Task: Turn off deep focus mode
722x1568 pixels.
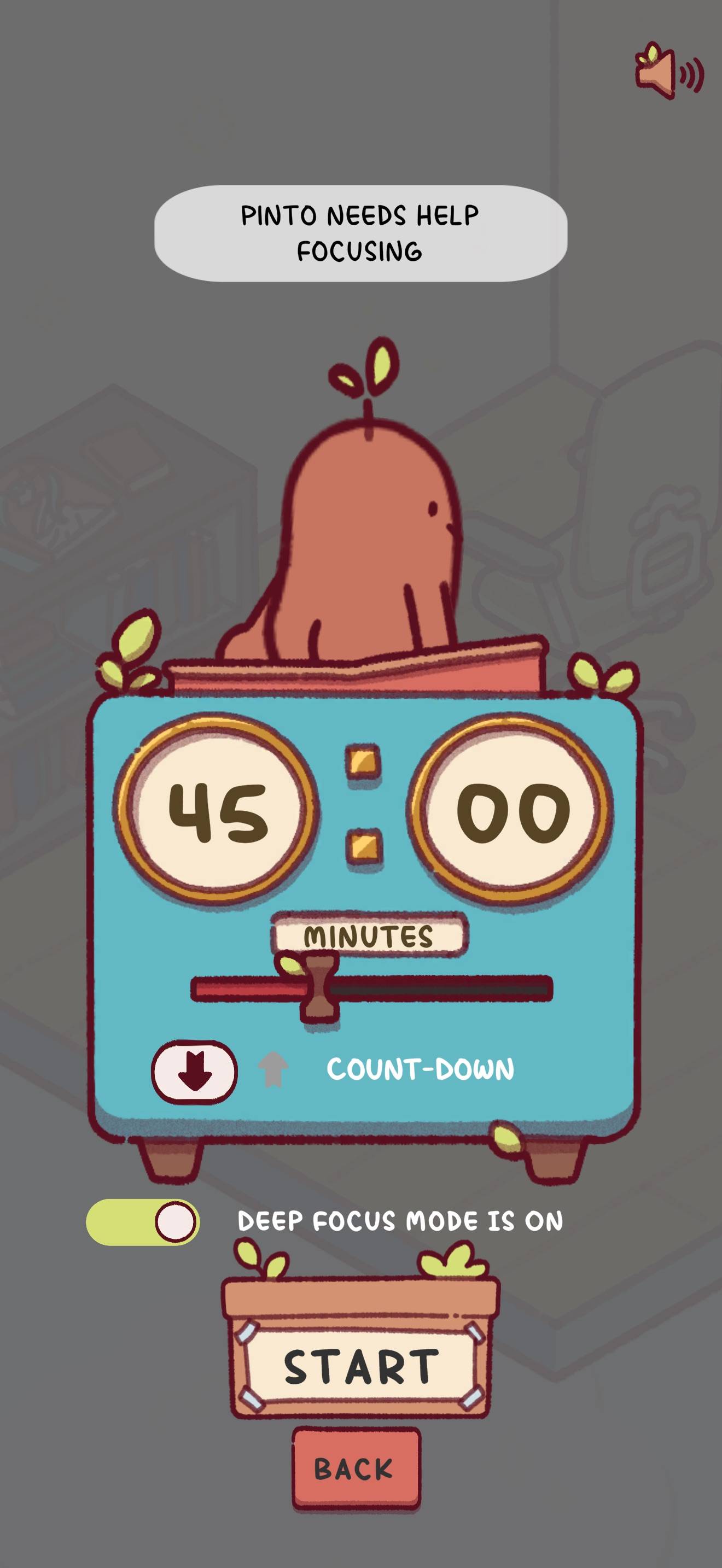Action: point(142,1222)
